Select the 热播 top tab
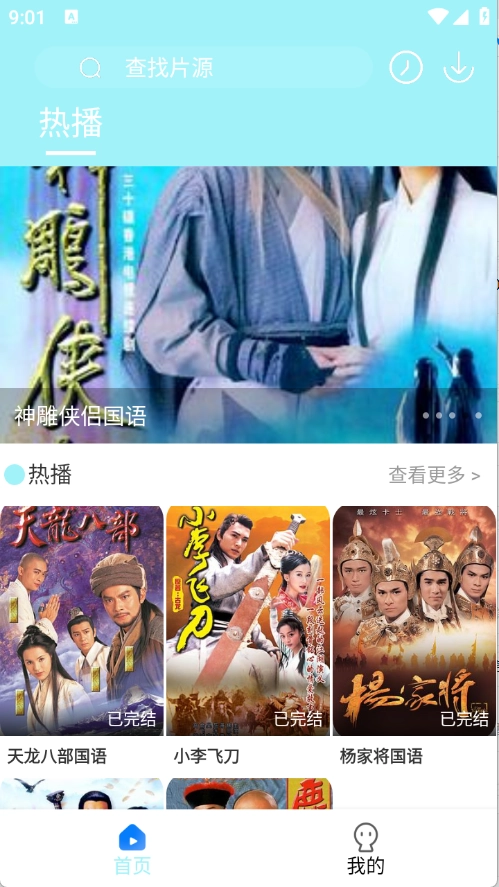This screenshot has width=499, height=887. (x=71, y=124)
